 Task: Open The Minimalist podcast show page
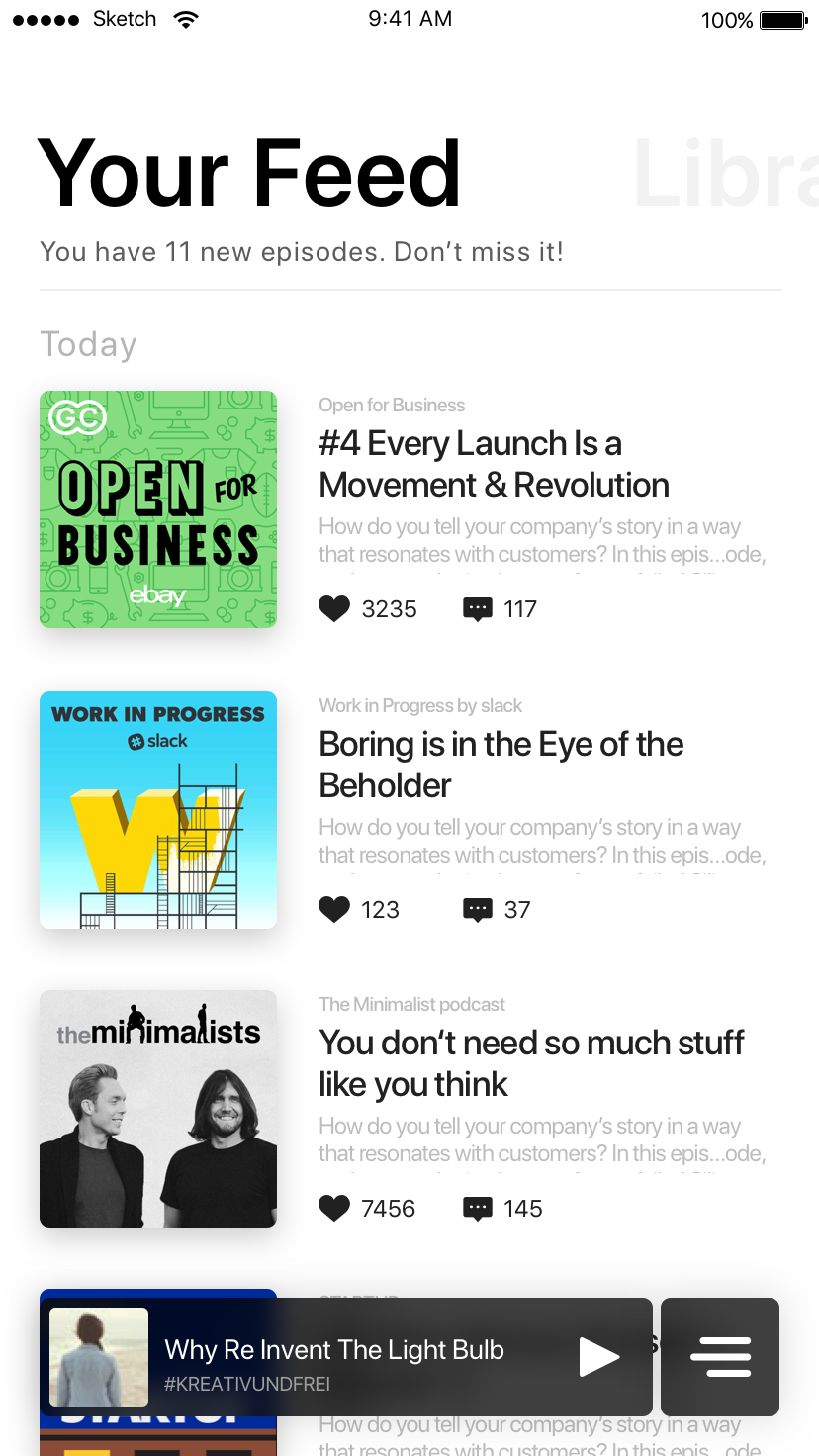[x=411, y=1004]
